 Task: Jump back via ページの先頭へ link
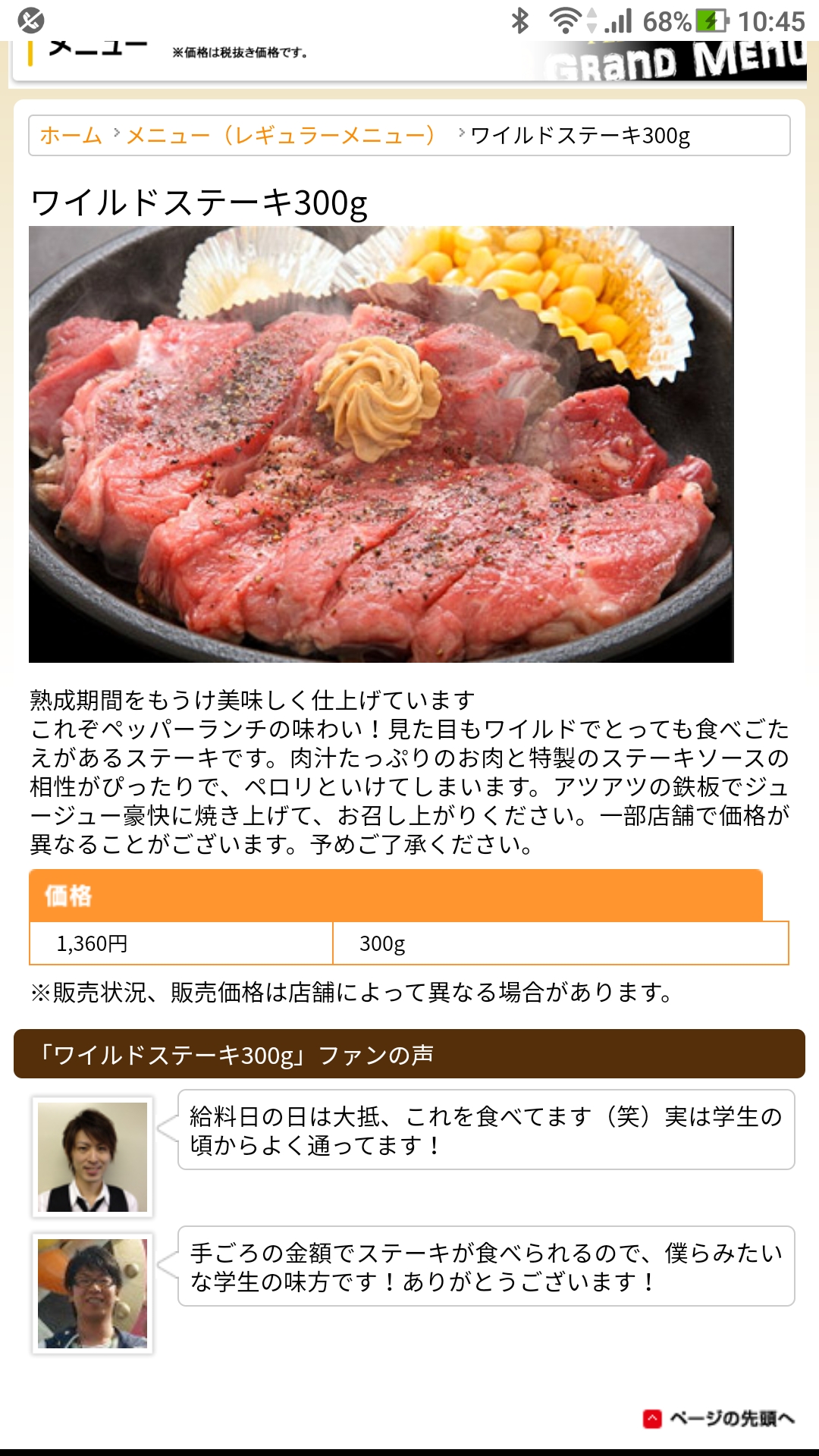tap(720, 1418)
